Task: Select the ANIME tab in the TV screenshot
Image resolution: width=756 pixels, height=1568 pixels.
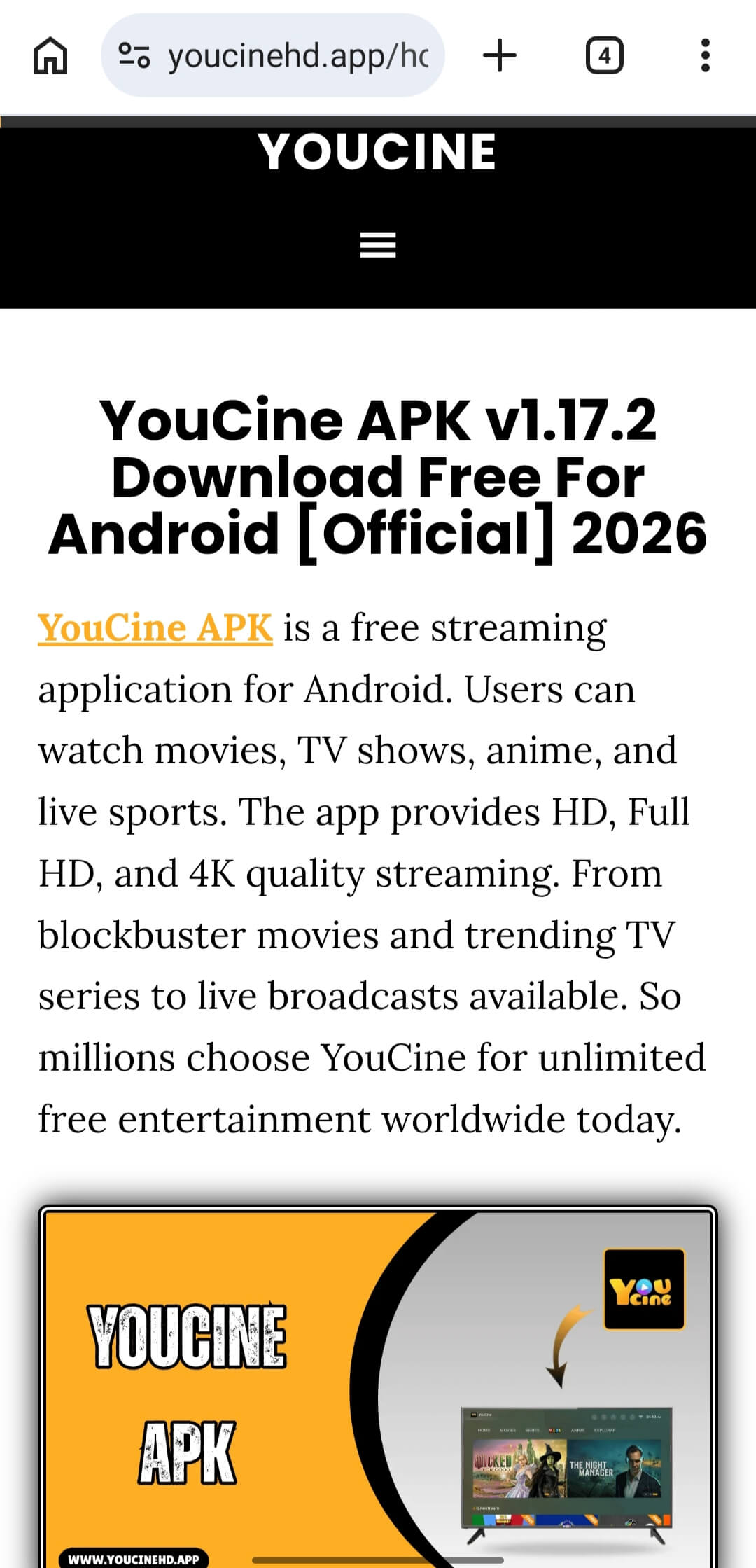Action: [x=577, y=1430]
